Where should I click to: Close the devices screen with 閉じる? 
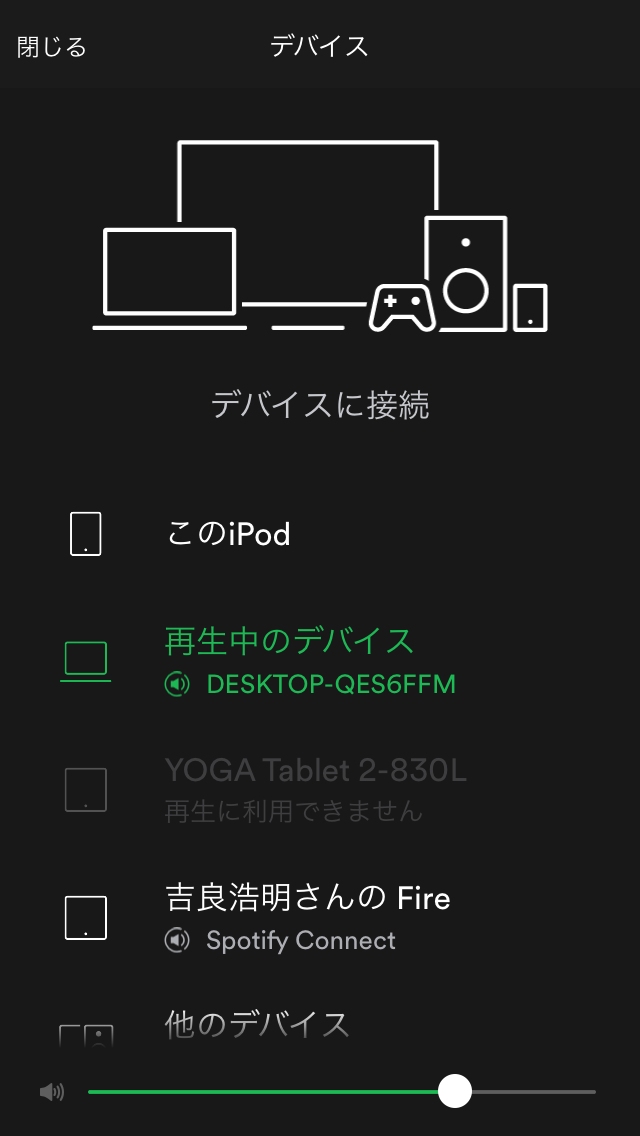point(52,47)
